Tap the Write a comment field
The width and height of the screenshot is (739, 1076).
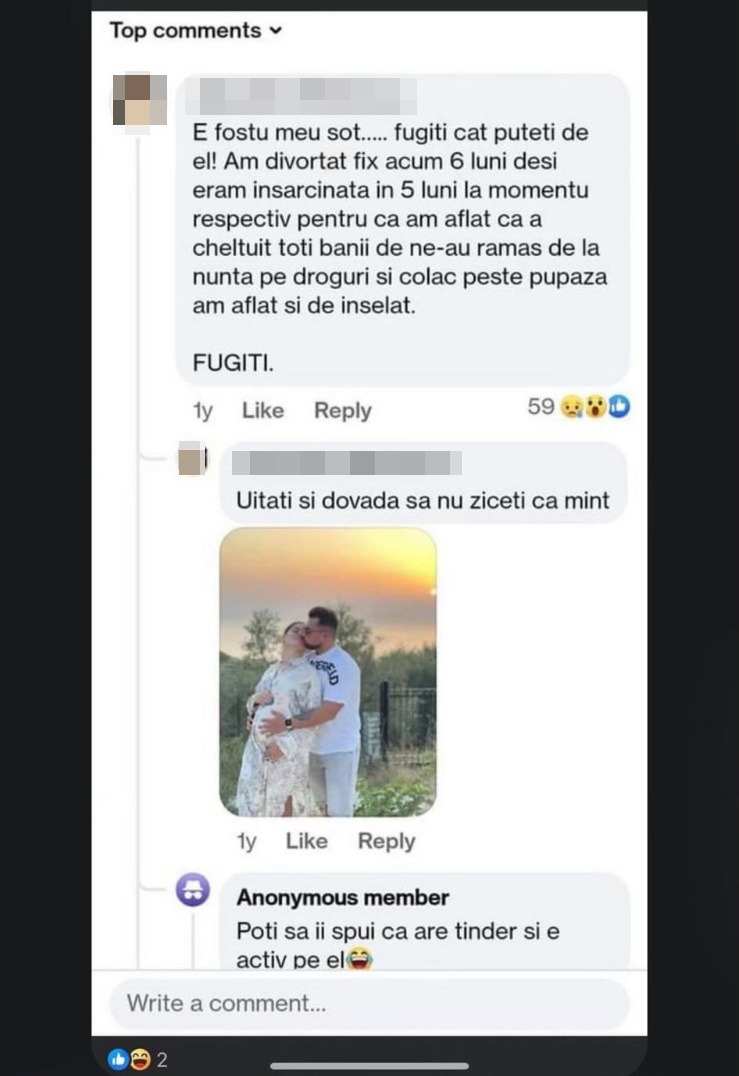[x=370, y=1003]
